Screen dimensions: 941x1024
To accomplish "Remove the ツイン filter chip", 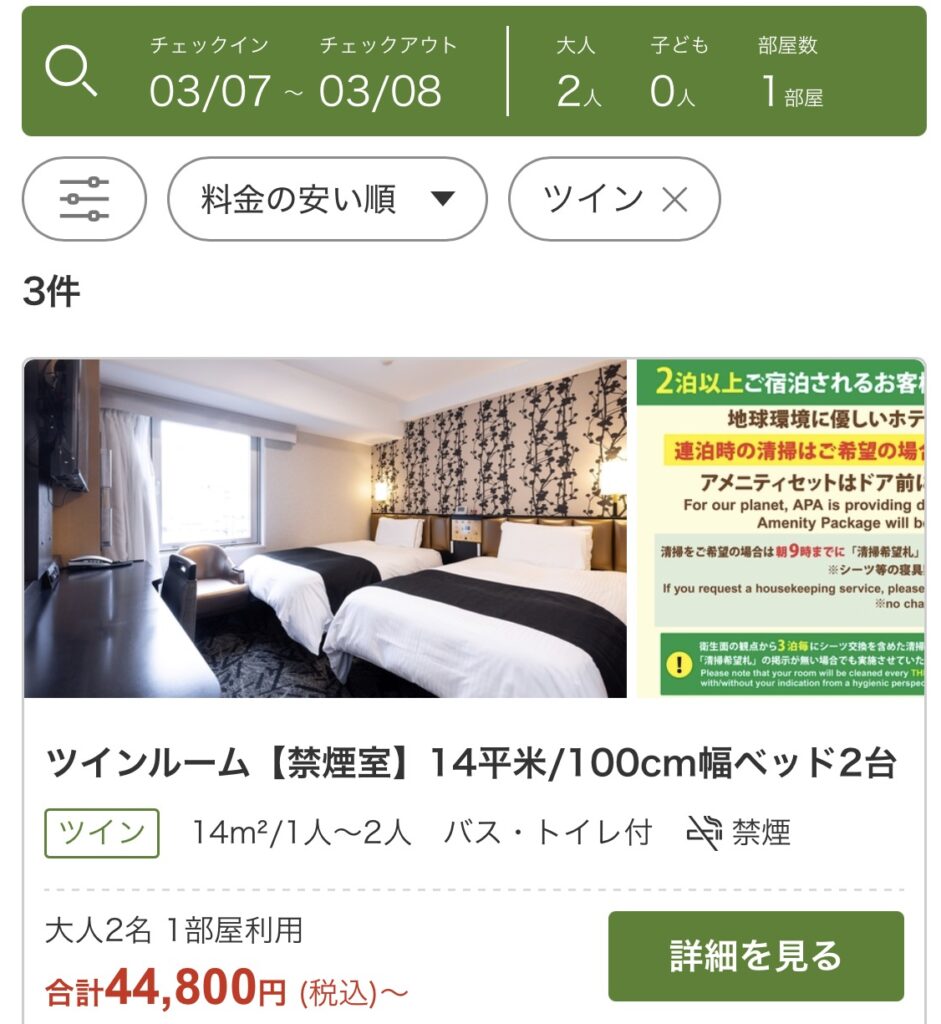I will pyautogui.click(x=675, y=200).
